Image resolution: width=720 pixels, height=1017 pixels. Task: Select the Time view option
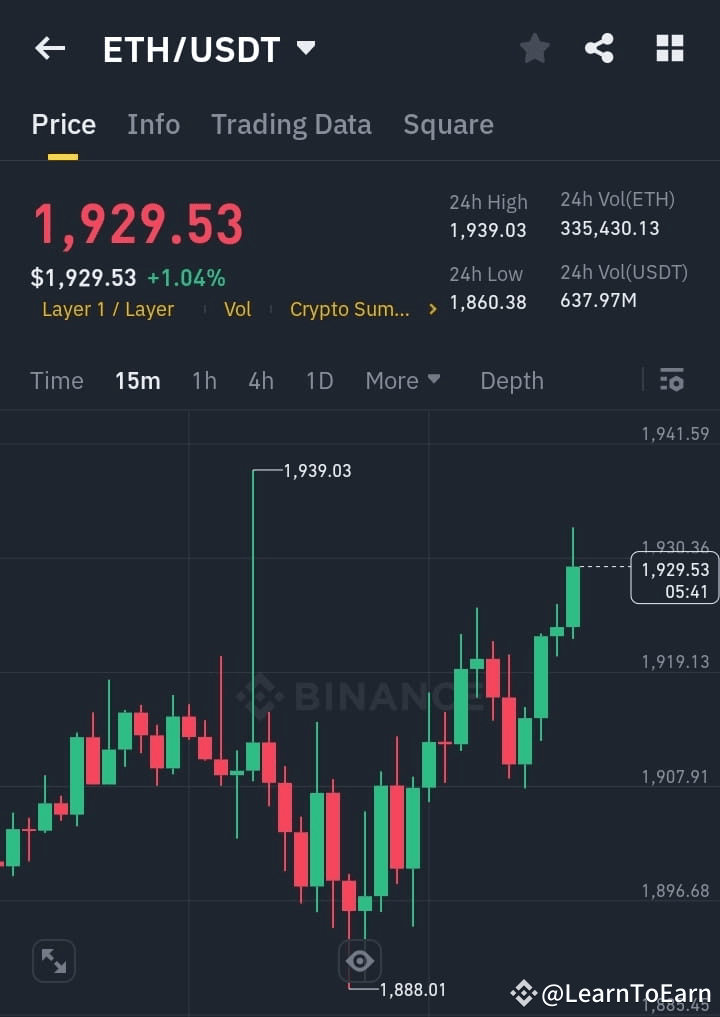pos(56,380)
